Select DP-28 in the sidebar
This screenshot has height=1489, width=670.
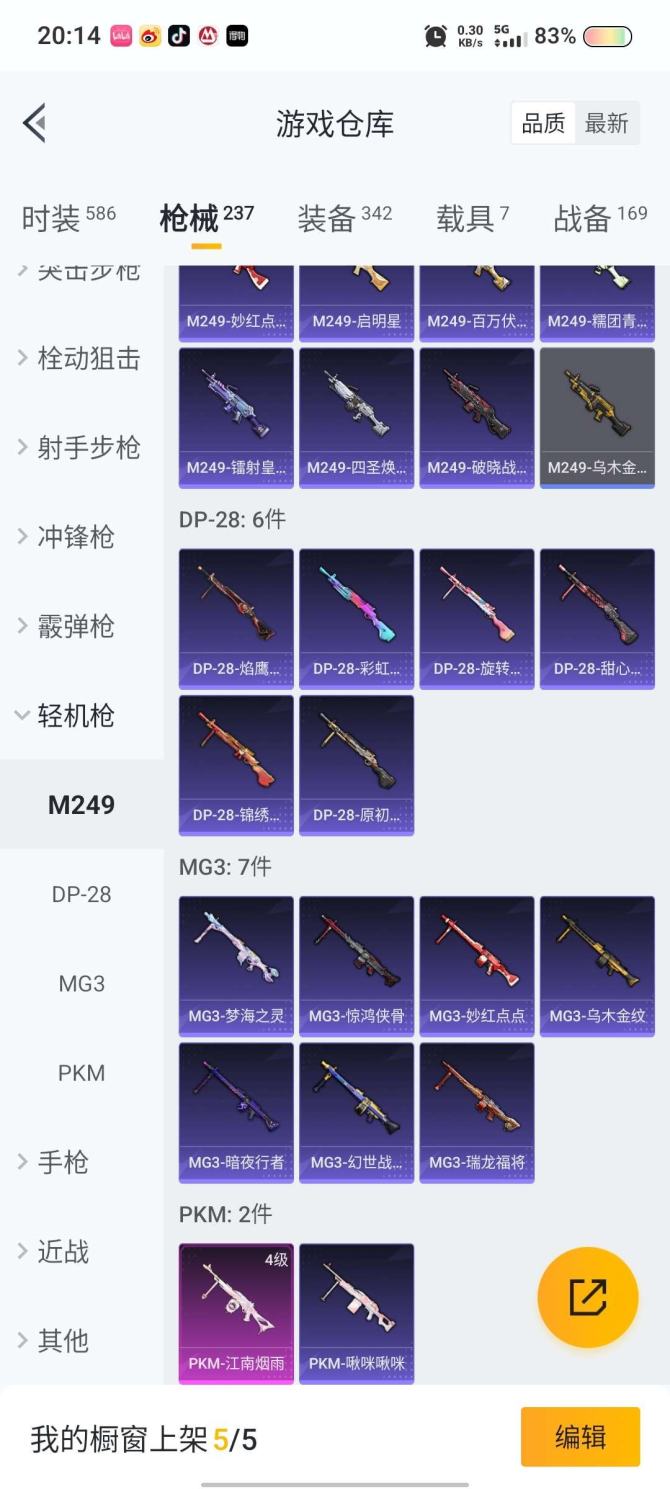click(x=81, y=894)
